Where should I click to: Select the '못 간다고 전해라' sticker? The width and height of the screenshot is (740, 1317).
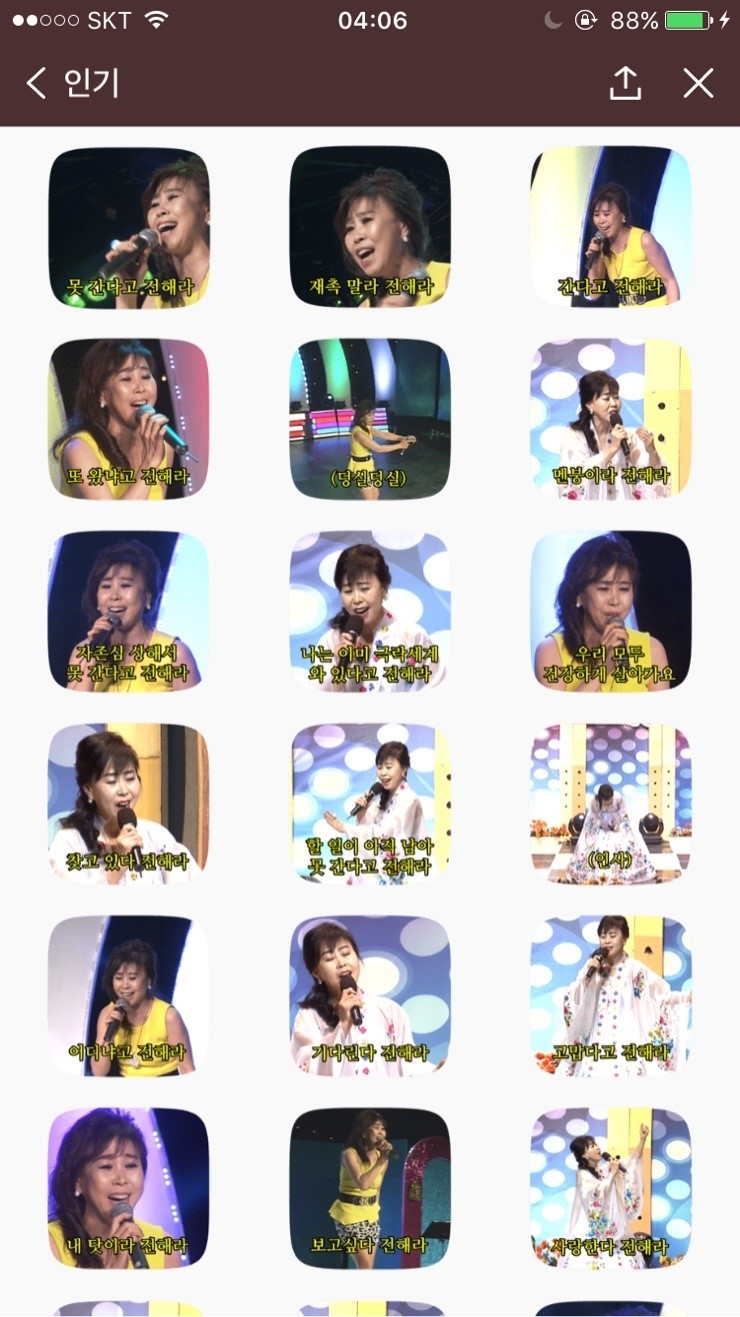tap(129, 228)
